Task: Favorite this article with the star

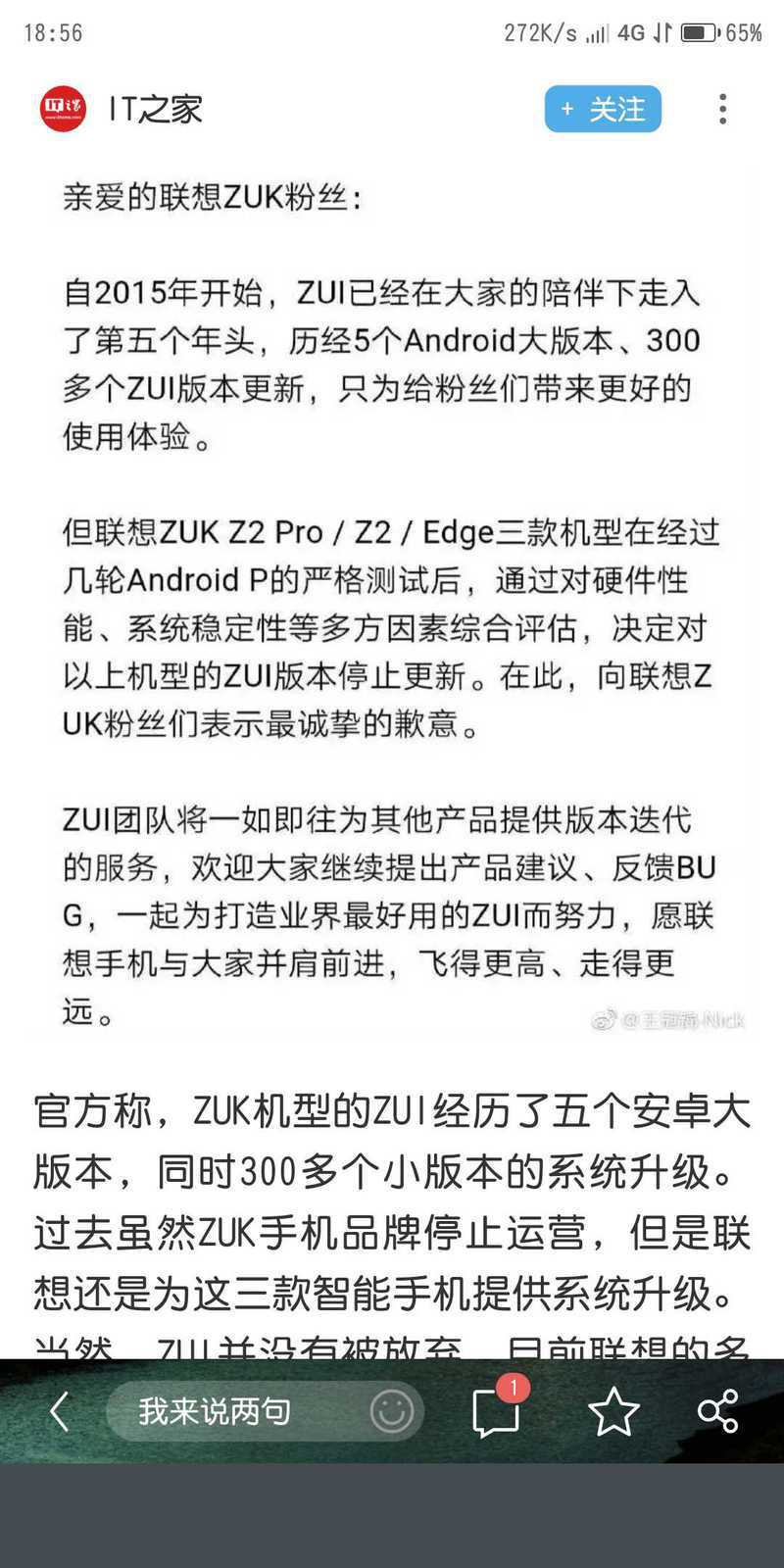Action: pos(613,1411)
